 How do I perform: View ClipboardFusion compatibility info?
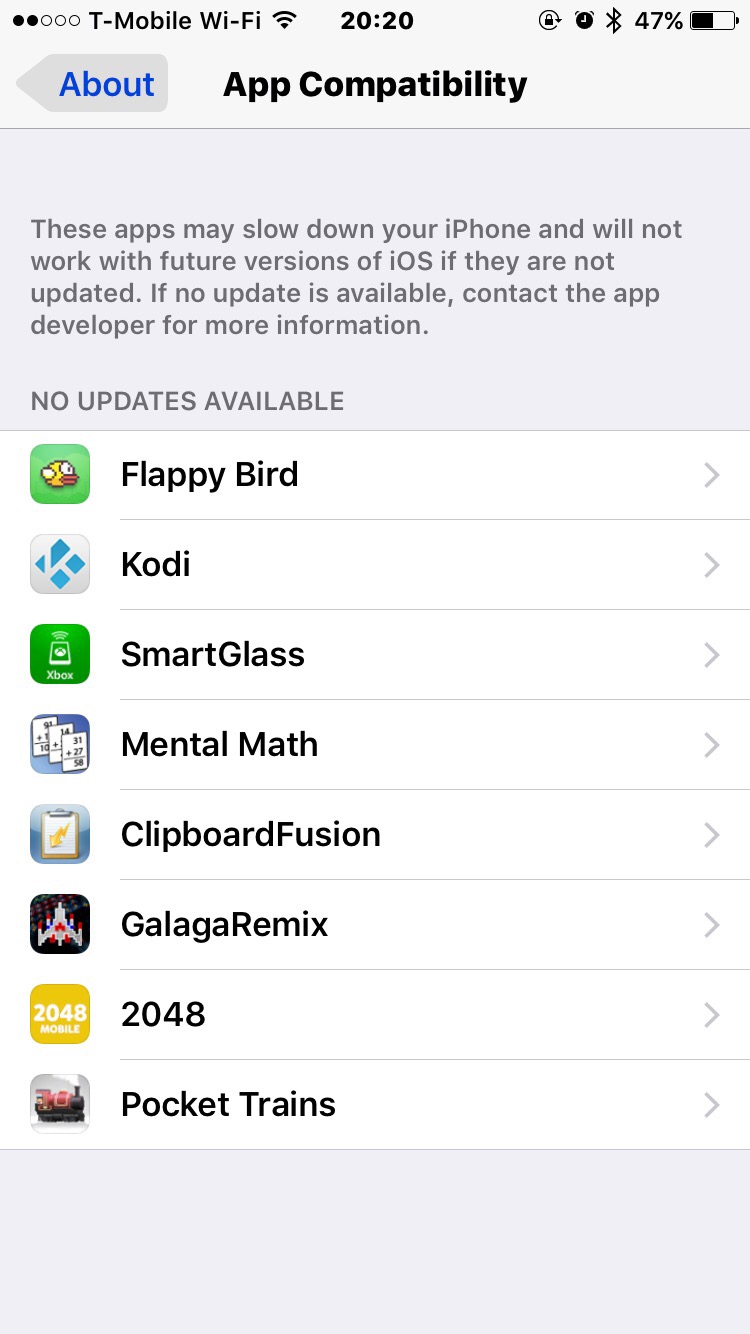[x=375, y=835]
